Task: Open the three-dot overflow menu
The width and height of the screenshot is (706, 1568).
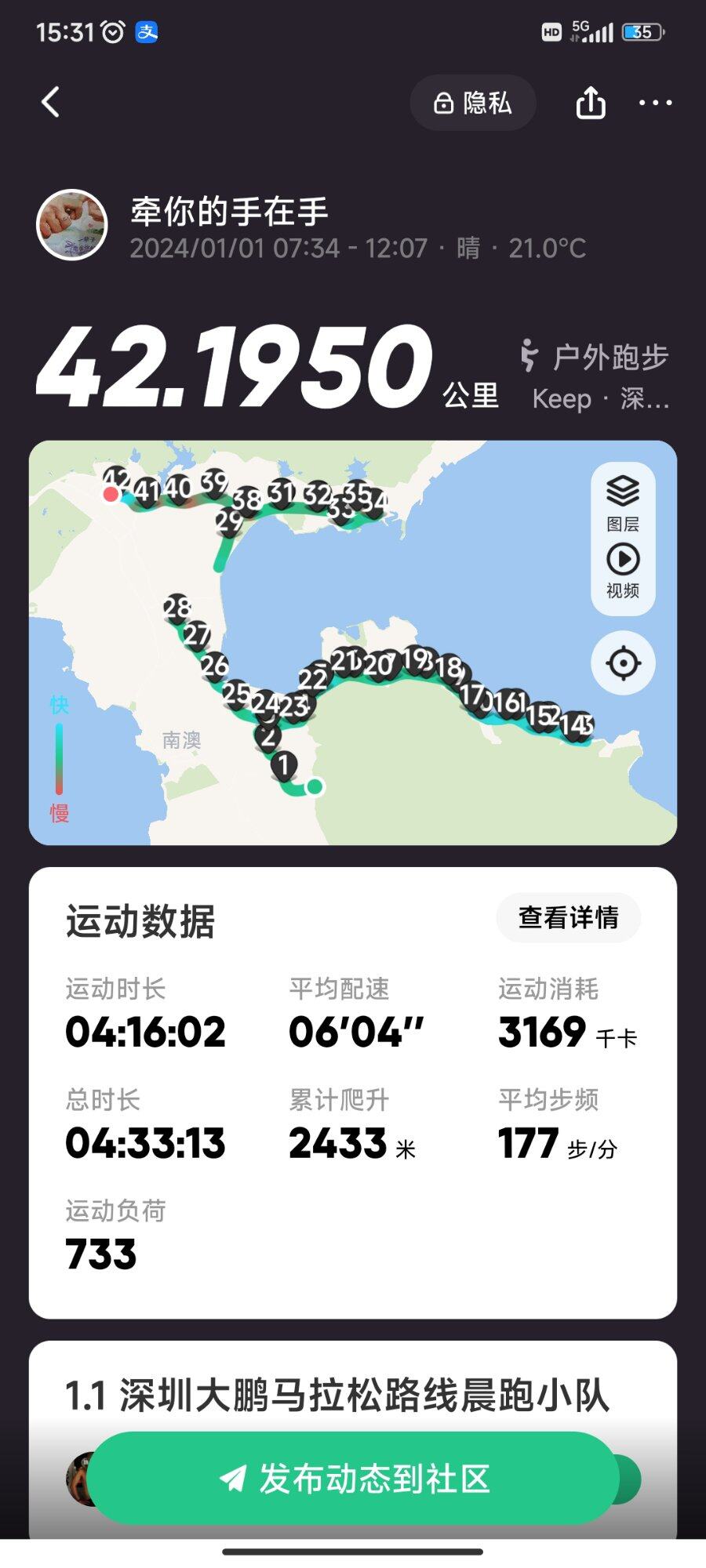Action: point(655,103)
